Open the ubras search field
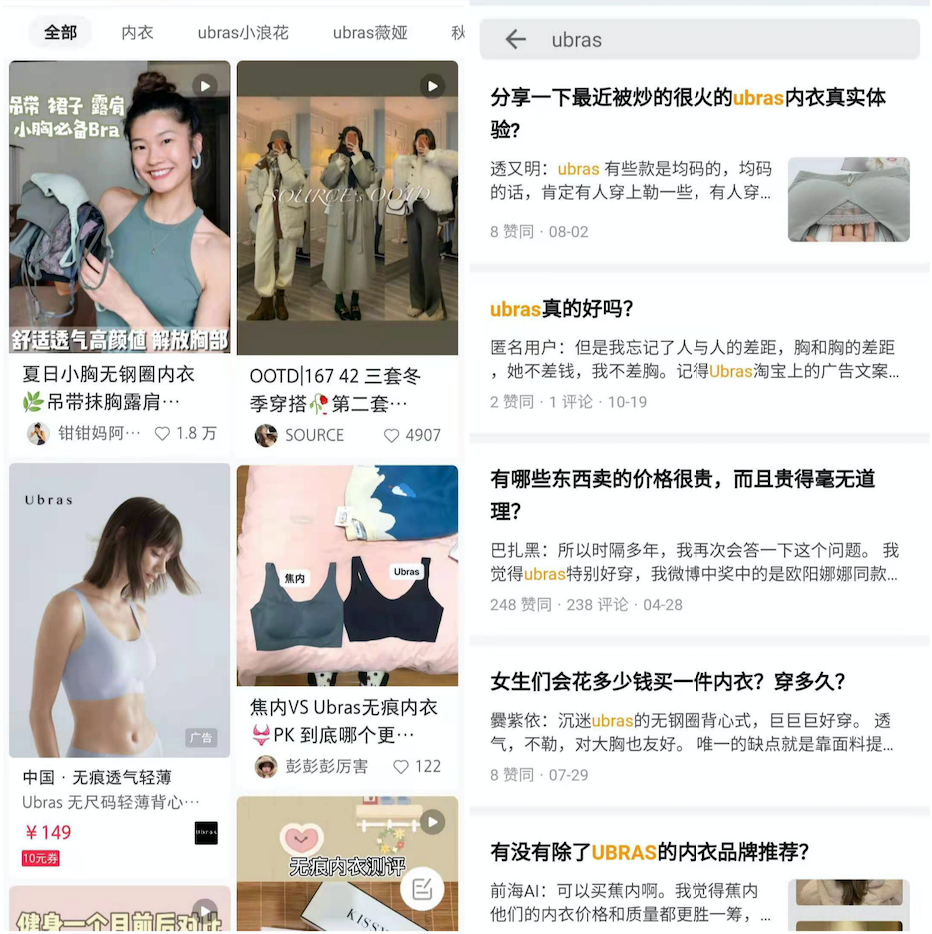The height and width of the screenshot is (934, 932). coord(720,40)
